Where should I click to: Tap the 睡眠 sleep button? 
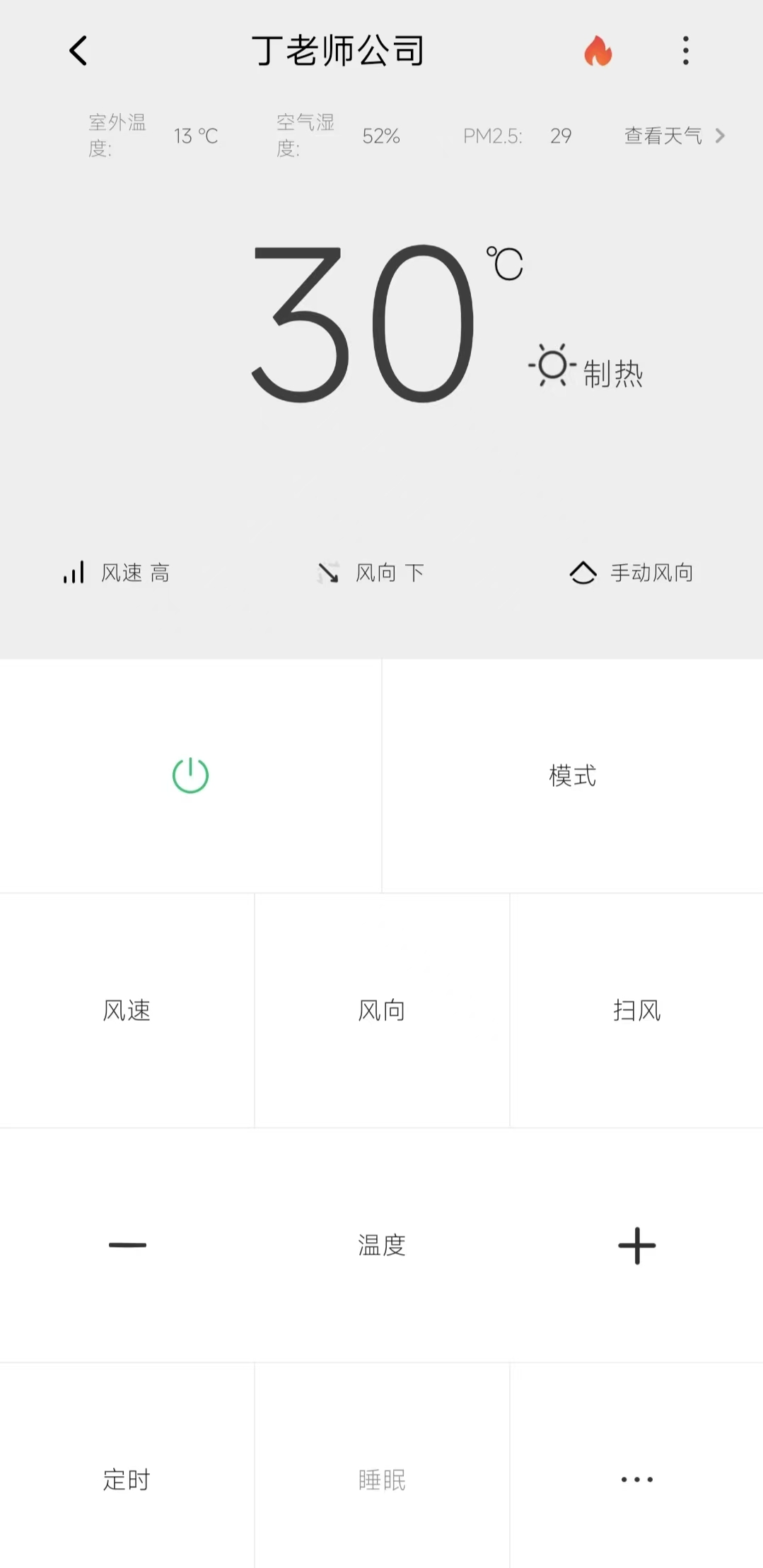click(381, 1480)
